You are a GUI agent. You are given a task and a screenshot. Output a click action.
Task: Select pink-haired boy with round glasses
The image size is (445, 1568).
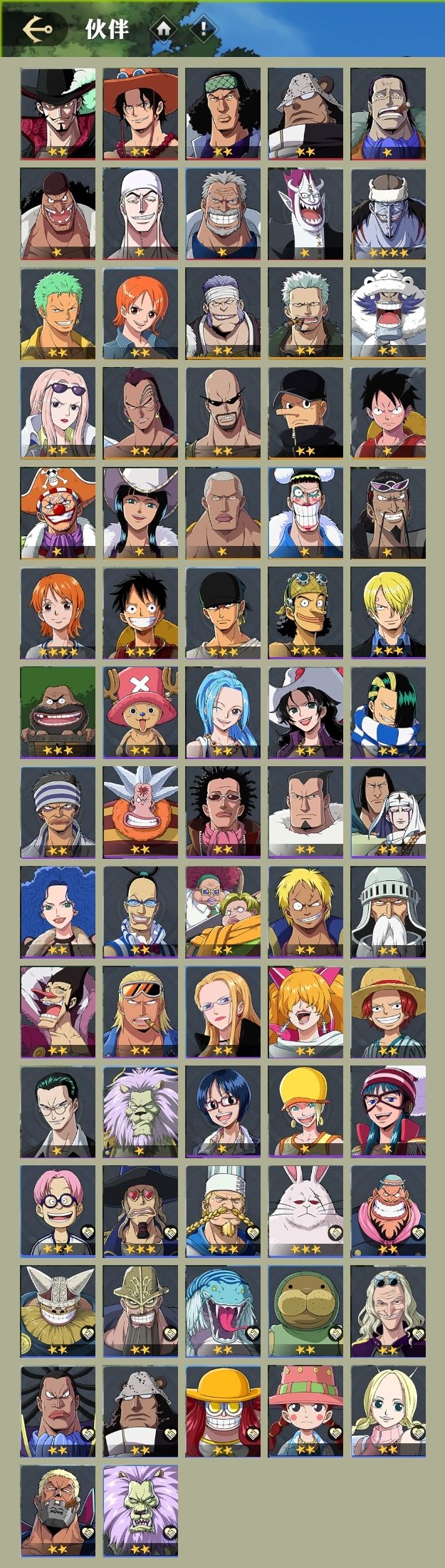pyautogui.click(x=58, y=1210)
